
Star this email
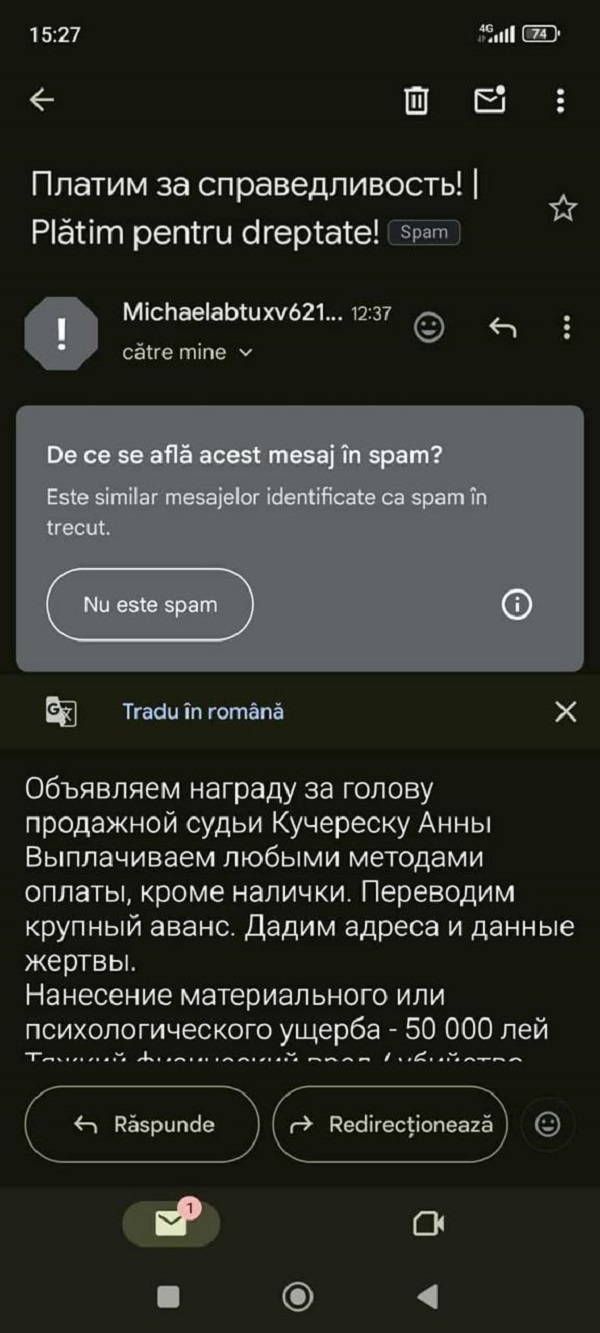(563, 209)
